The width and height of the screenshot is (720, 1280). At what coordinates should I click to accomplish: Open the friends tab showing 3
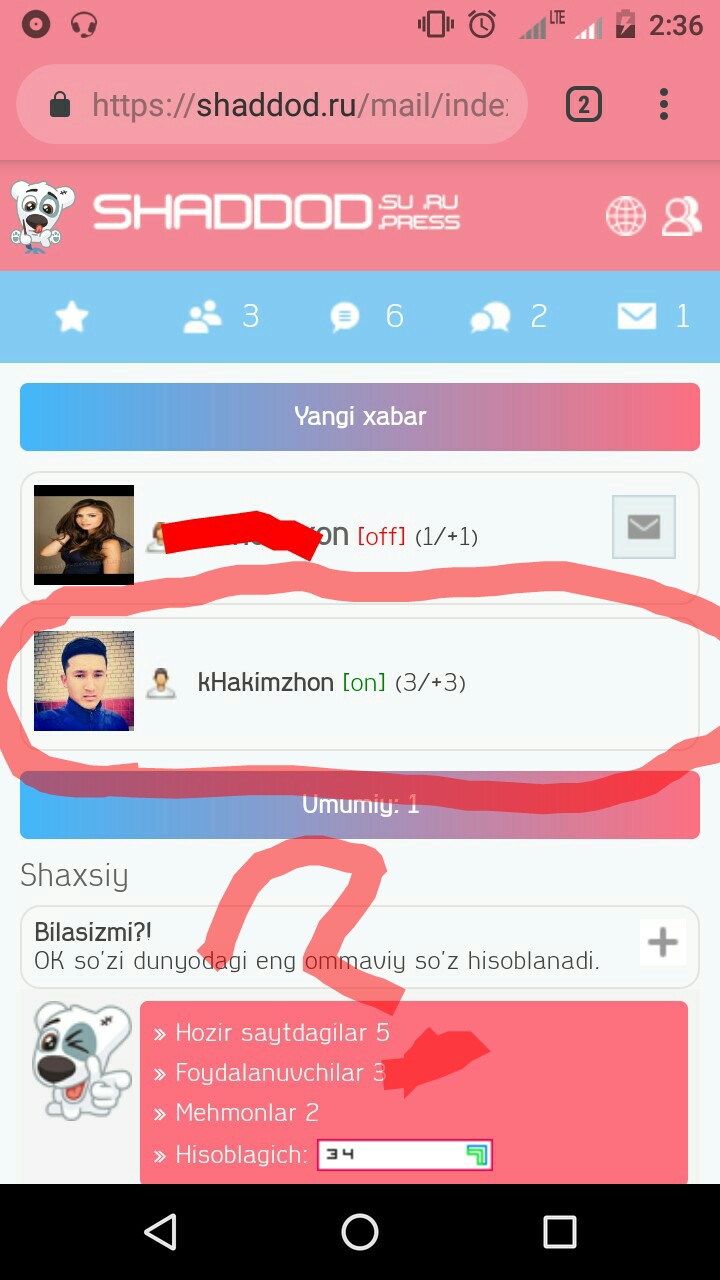pyautogui.click(x=221, y=317)
